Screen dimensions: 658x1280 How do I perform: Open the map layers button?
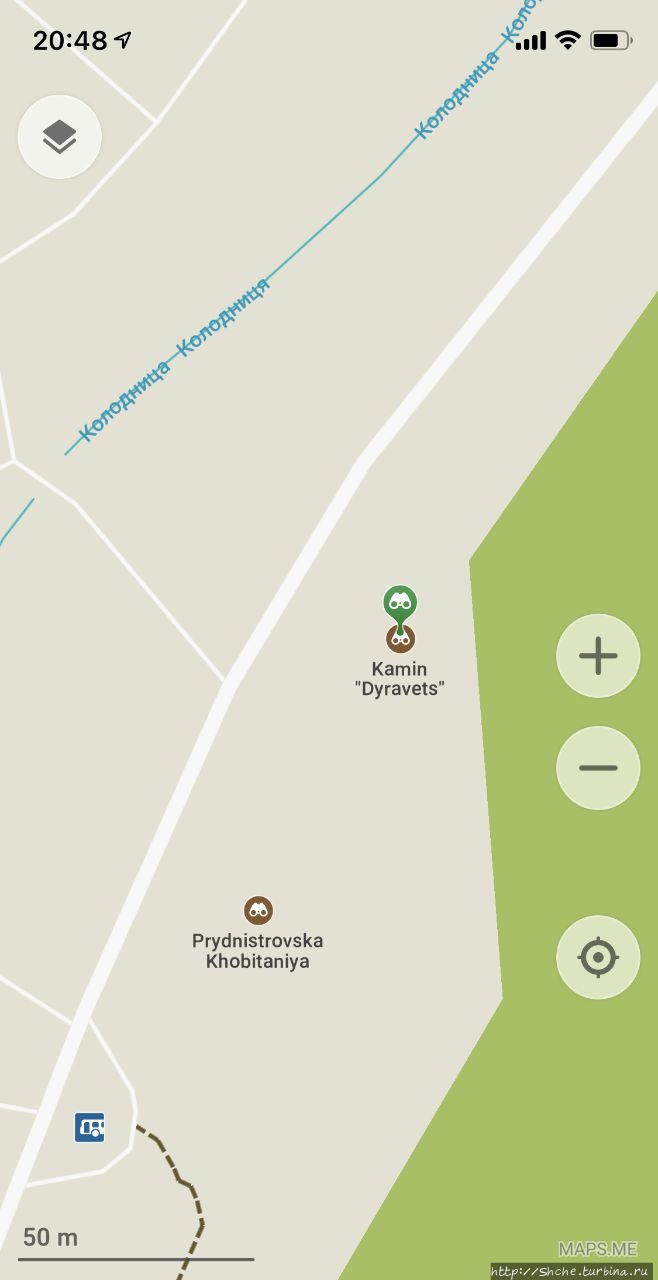click(x=60, y=137)
